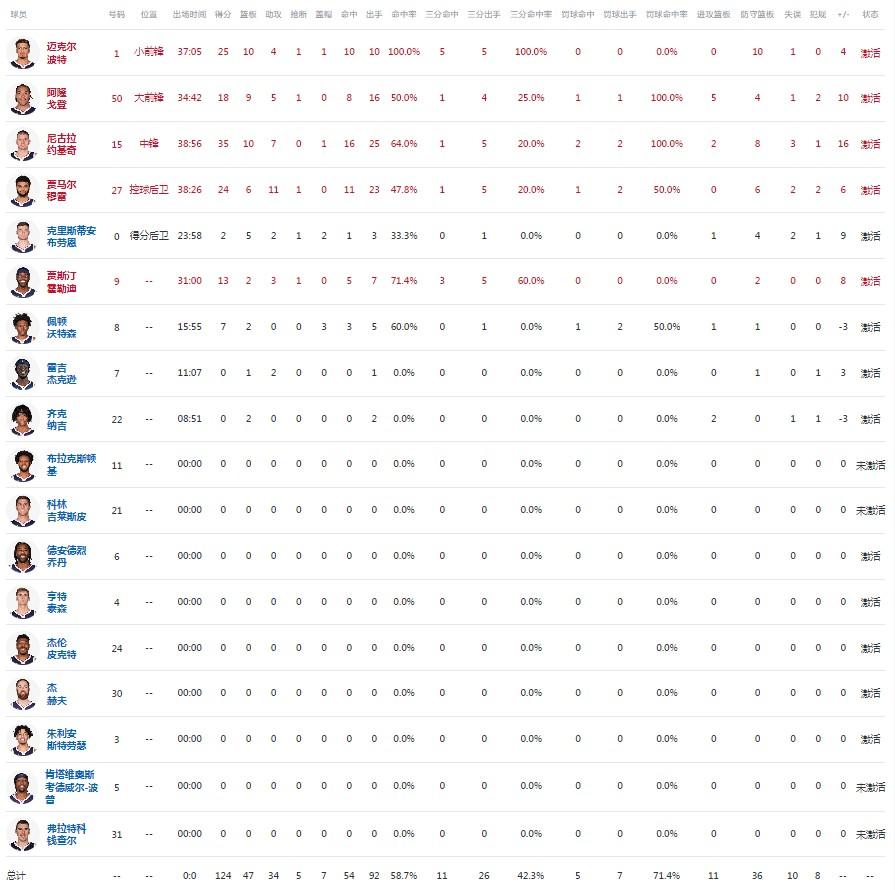Open 贾斯汀·霍勒迪's player page
This screenshot has width=895, height=890.
[61, 282]
